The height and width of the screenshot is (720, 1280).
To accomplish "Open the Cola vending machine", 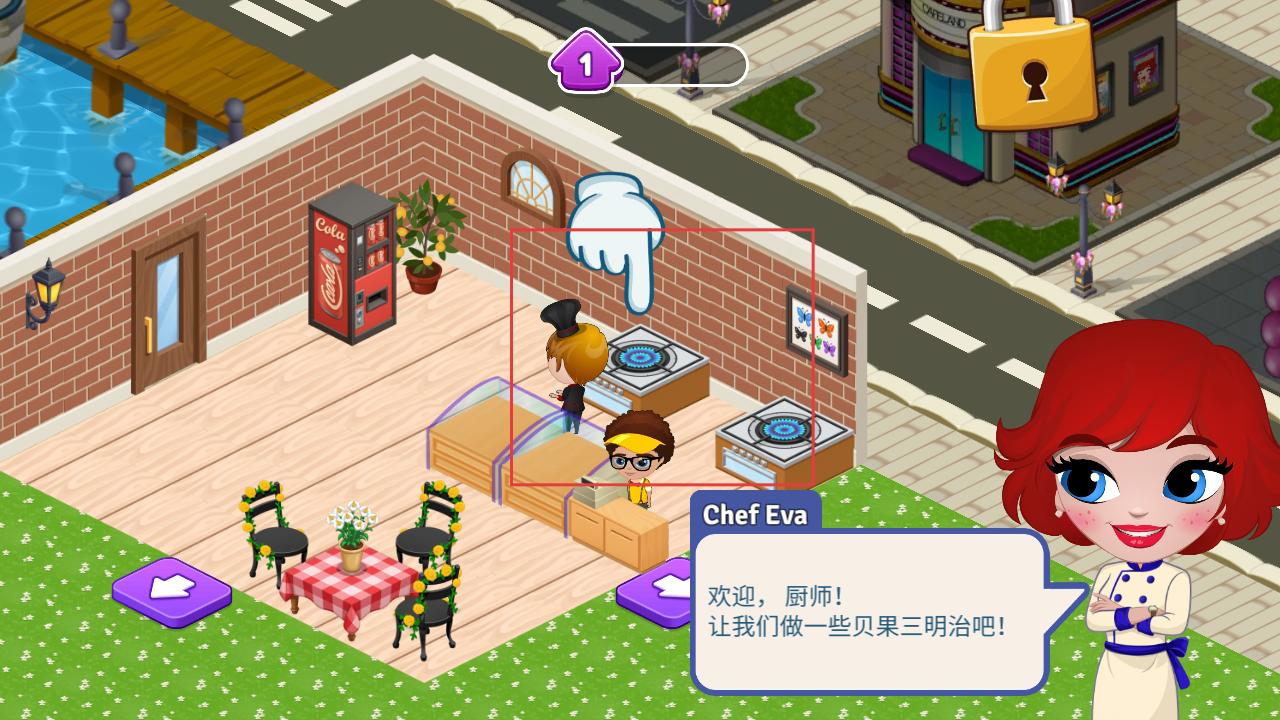I will pyautogui.click(x=351, y=264).
